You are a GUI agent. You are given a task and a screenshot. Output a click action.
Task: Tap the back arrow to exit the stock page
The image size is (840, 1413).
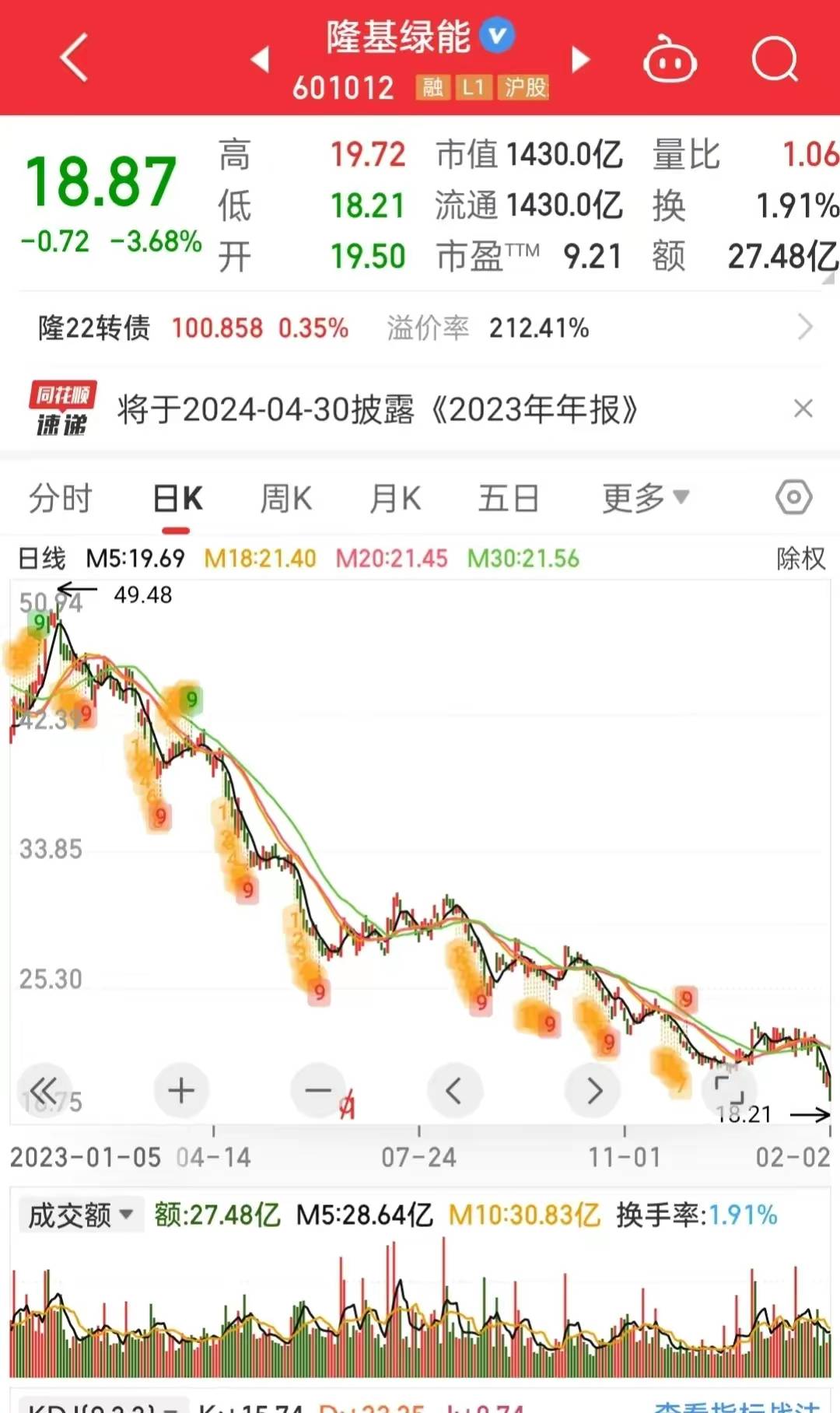coord(74,59)
